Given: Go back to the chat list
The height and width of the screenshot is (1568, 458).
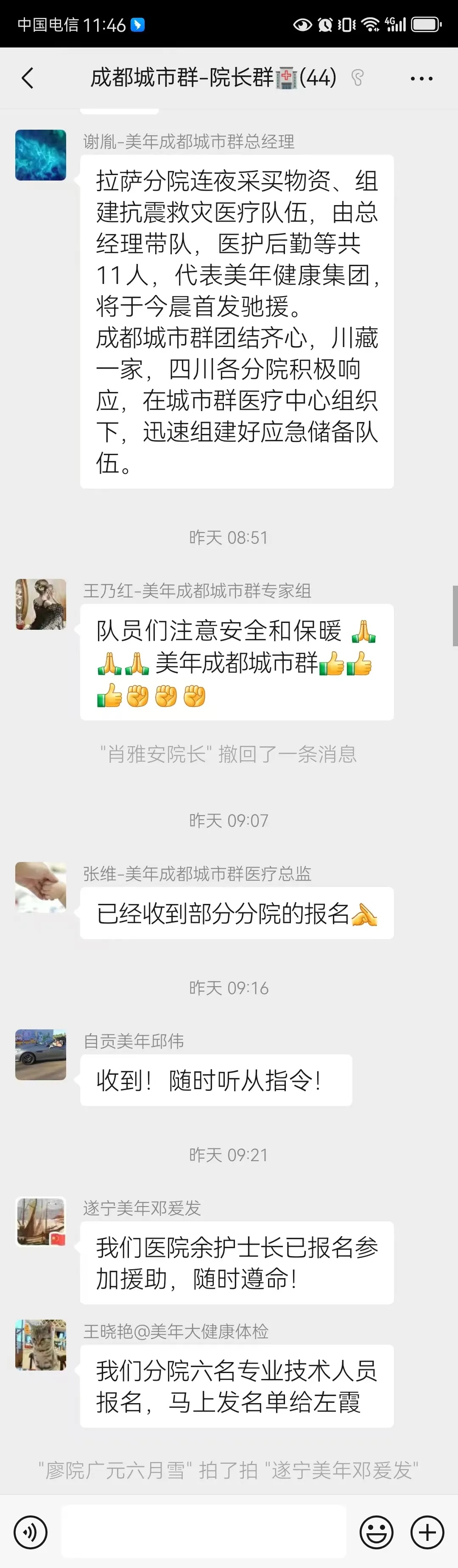Looking at the screenshot, I should (28, 78).
